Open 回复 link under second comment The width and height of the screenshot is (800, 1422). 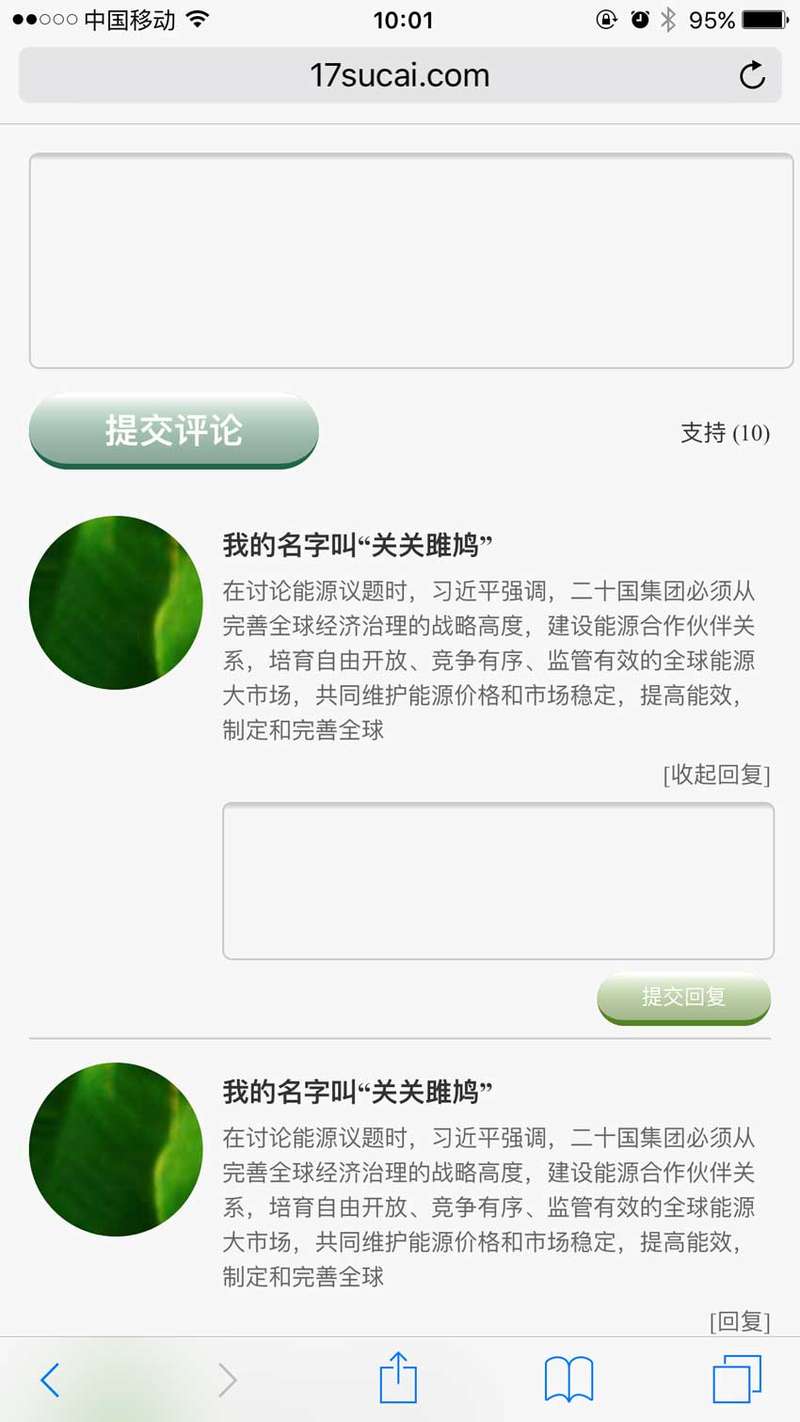(x=740, y=1321)
